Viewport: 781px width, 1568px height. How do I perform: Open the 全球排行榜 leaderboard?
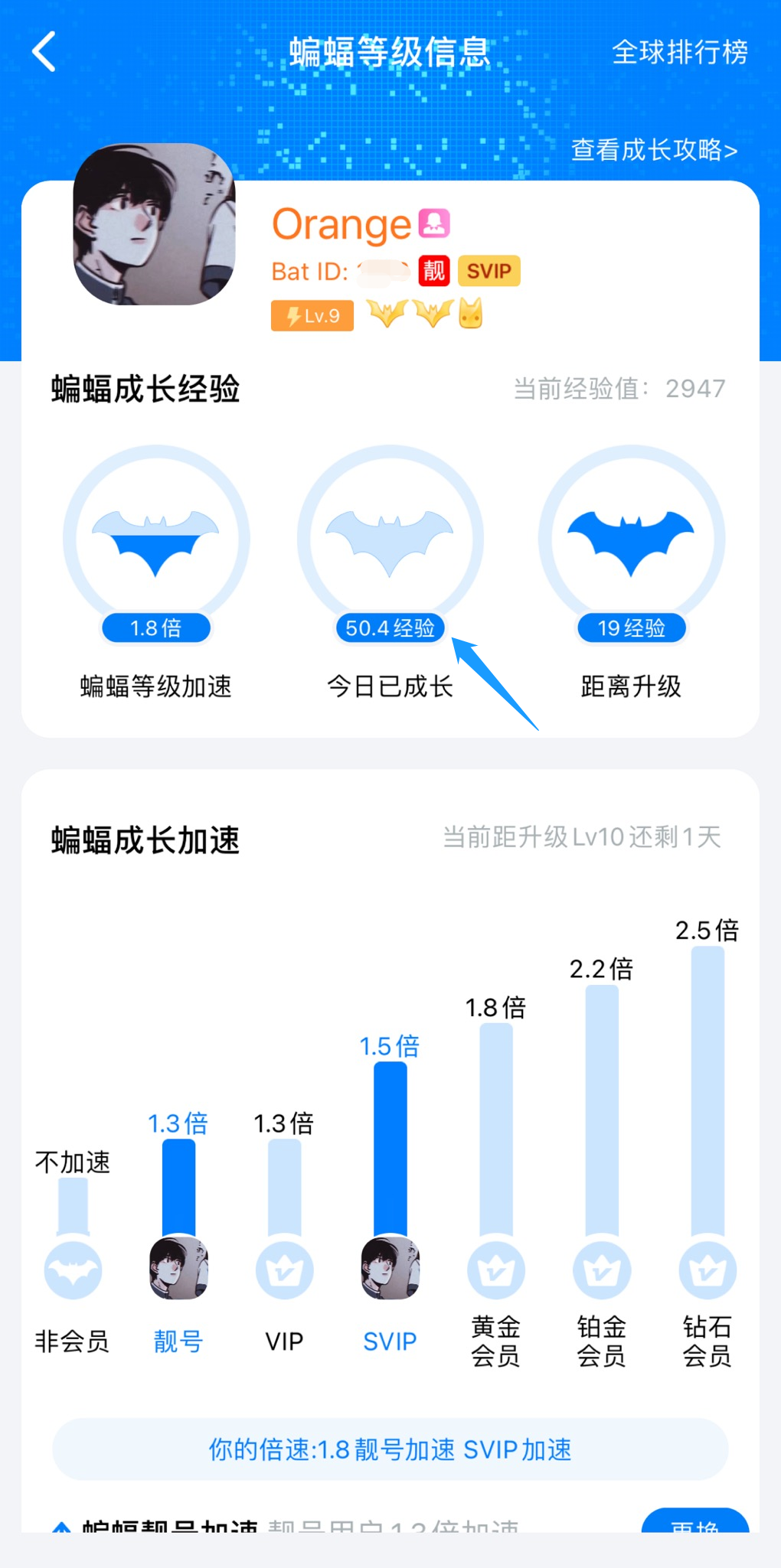click(679, 52)
